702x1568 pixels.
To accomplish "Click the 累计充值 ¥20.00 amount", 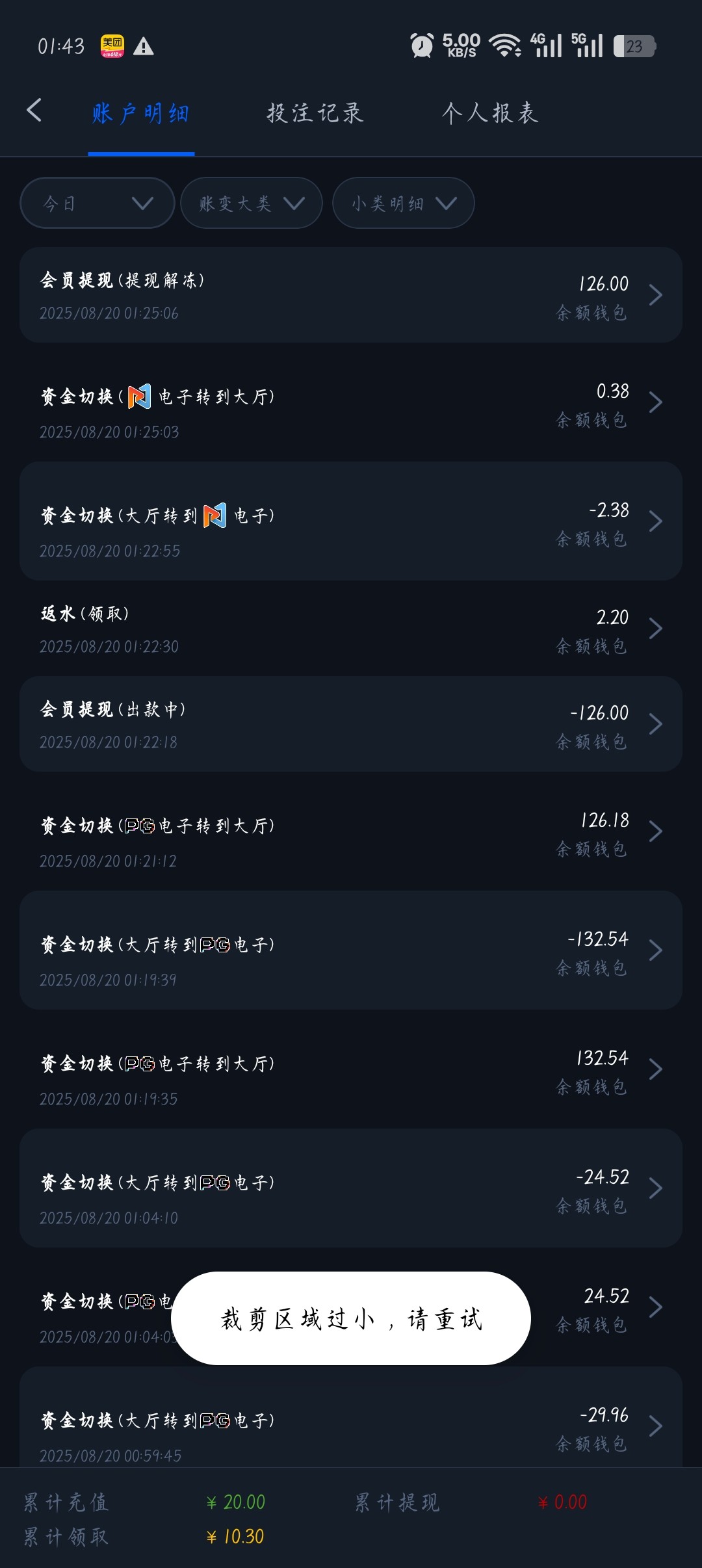I will click(237, 1504).
